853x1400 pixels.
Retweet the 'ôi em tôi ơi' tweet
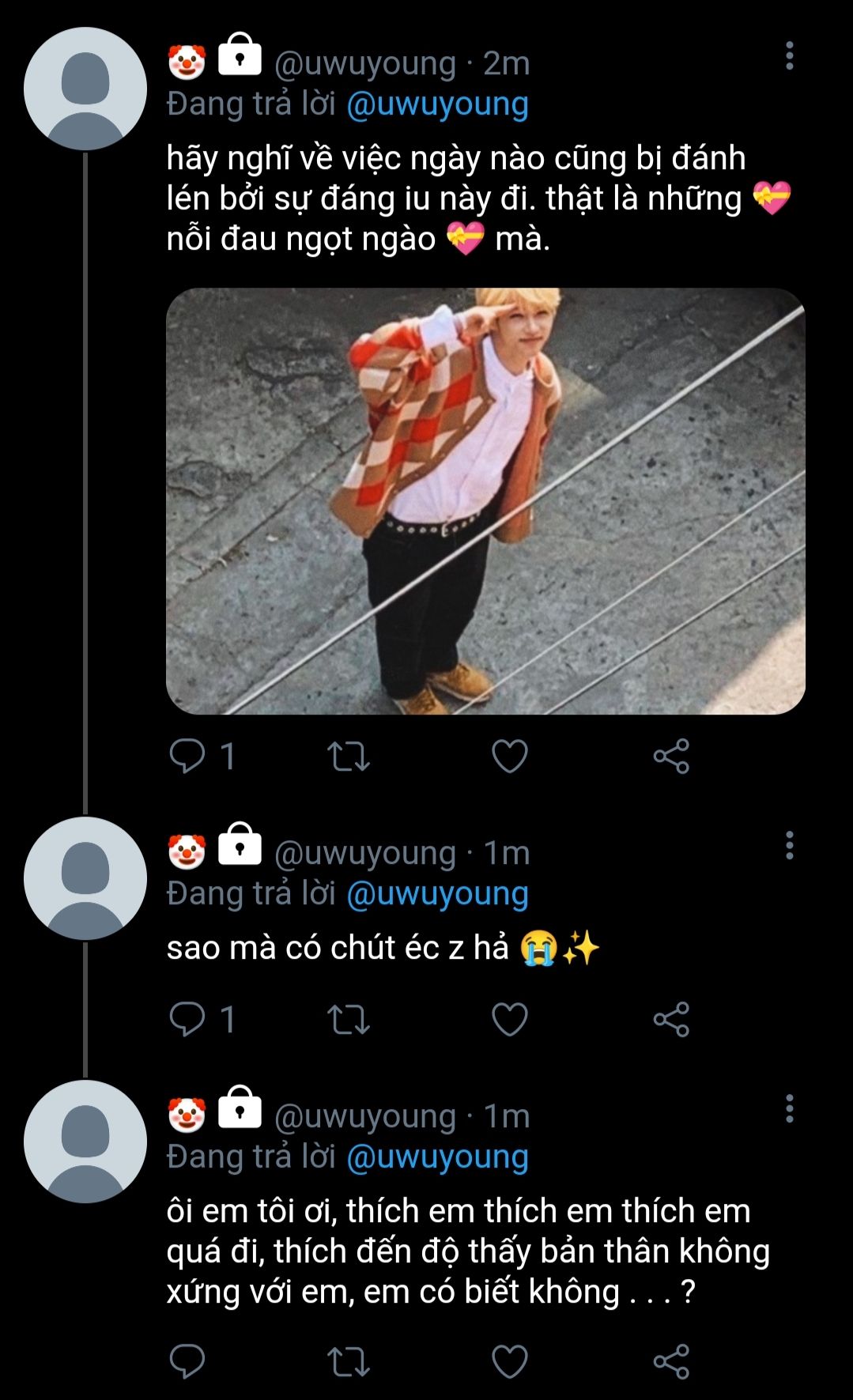[x=349, y=1361]
